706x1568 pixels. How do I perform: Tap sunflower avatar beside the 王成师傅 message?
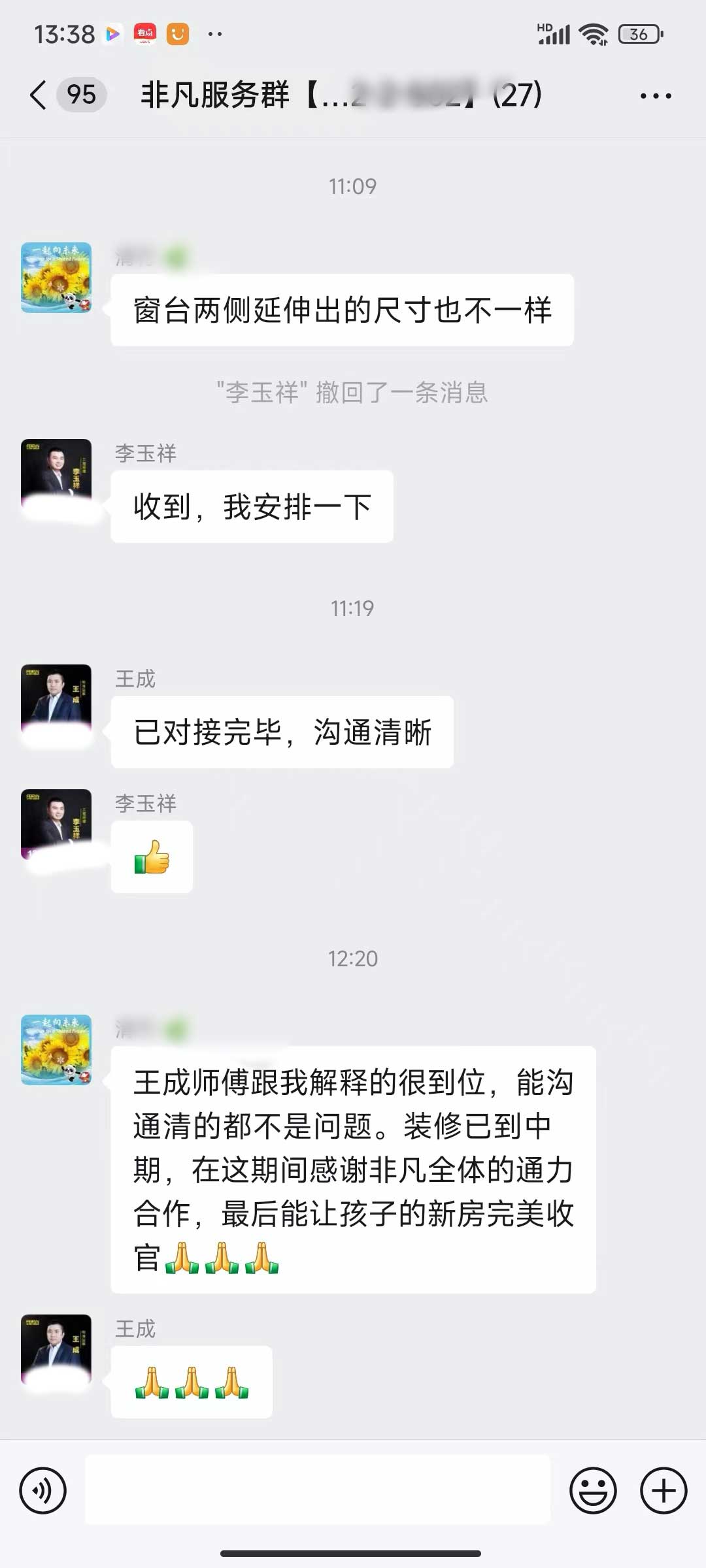point(56,1050)
